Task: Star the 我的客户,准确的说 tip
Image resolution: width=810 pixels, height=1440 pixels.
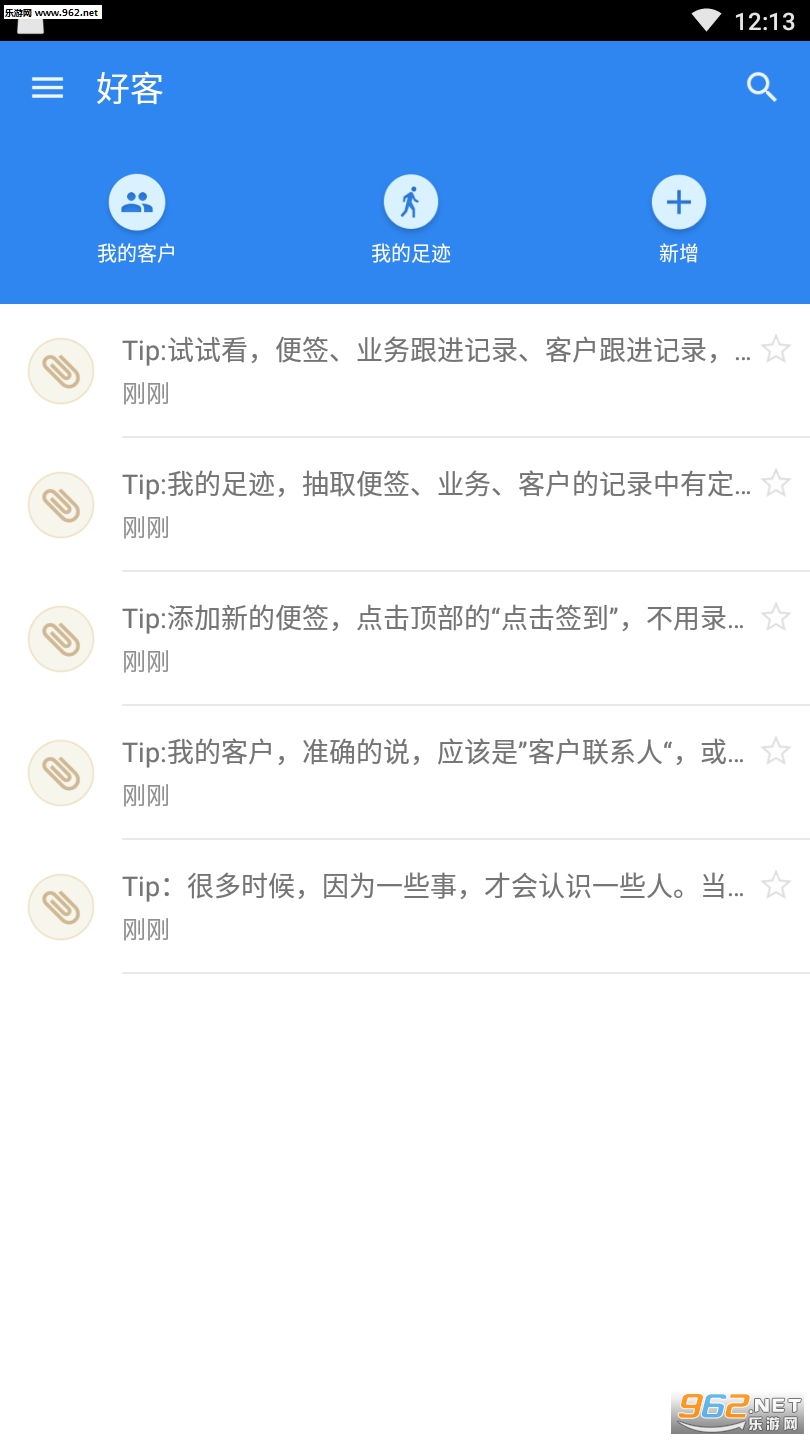Action: [x=776, y=751]
